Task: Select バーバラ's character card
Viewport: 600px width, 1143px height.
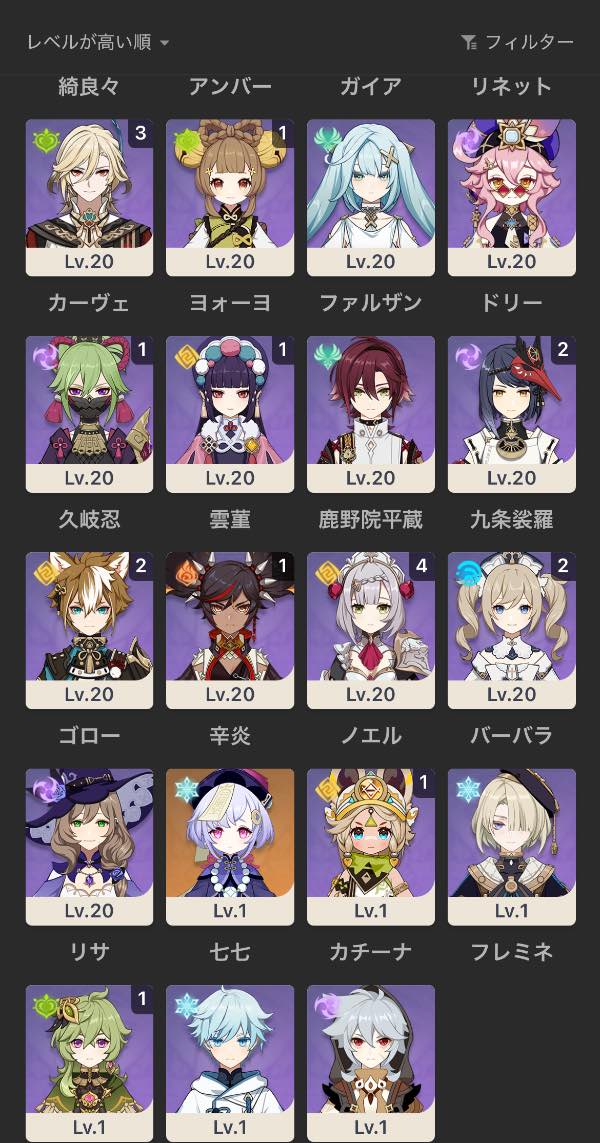Action: pyautogui.click(x=512, y=630)
